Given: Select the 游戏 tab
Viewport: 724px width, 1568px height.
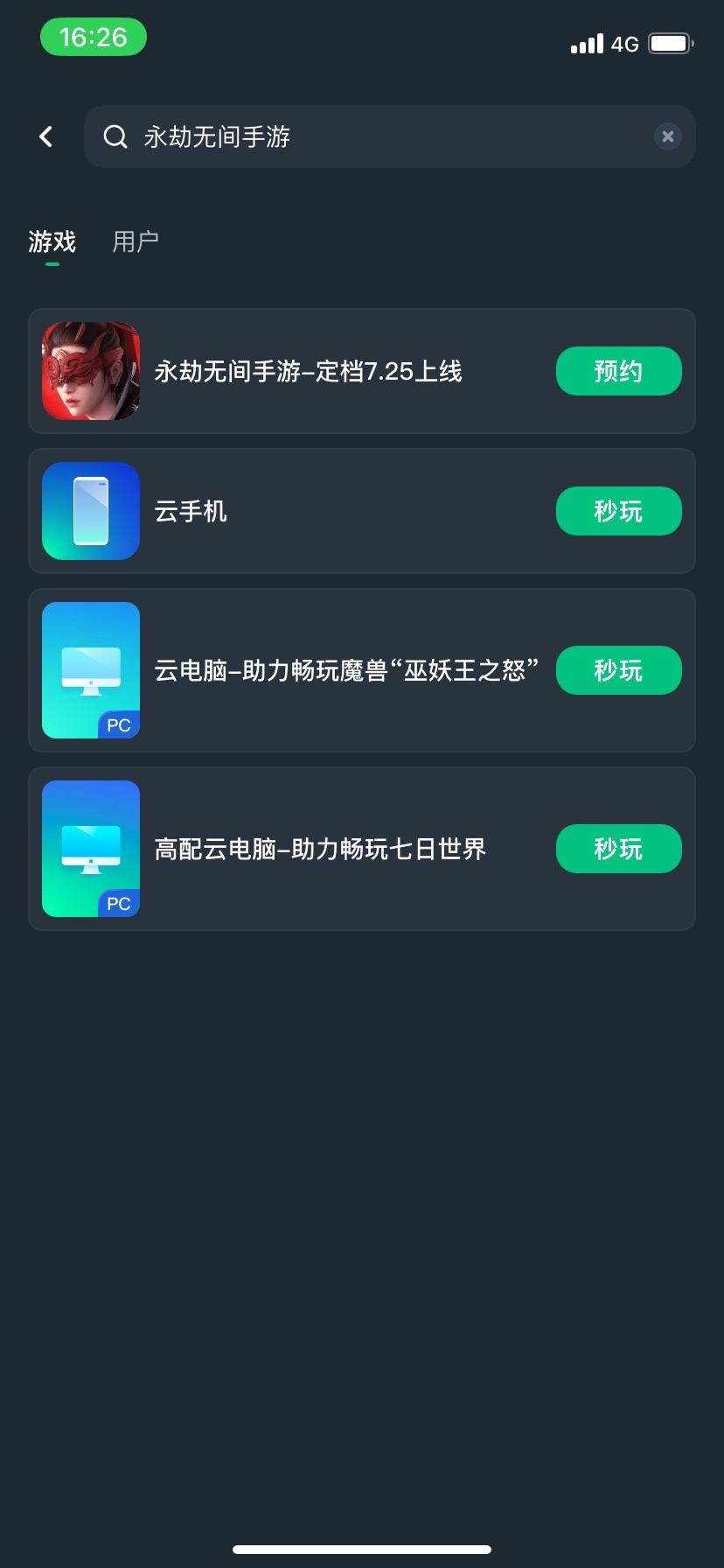Looking at the screenshot, I should tap(52, 241).
